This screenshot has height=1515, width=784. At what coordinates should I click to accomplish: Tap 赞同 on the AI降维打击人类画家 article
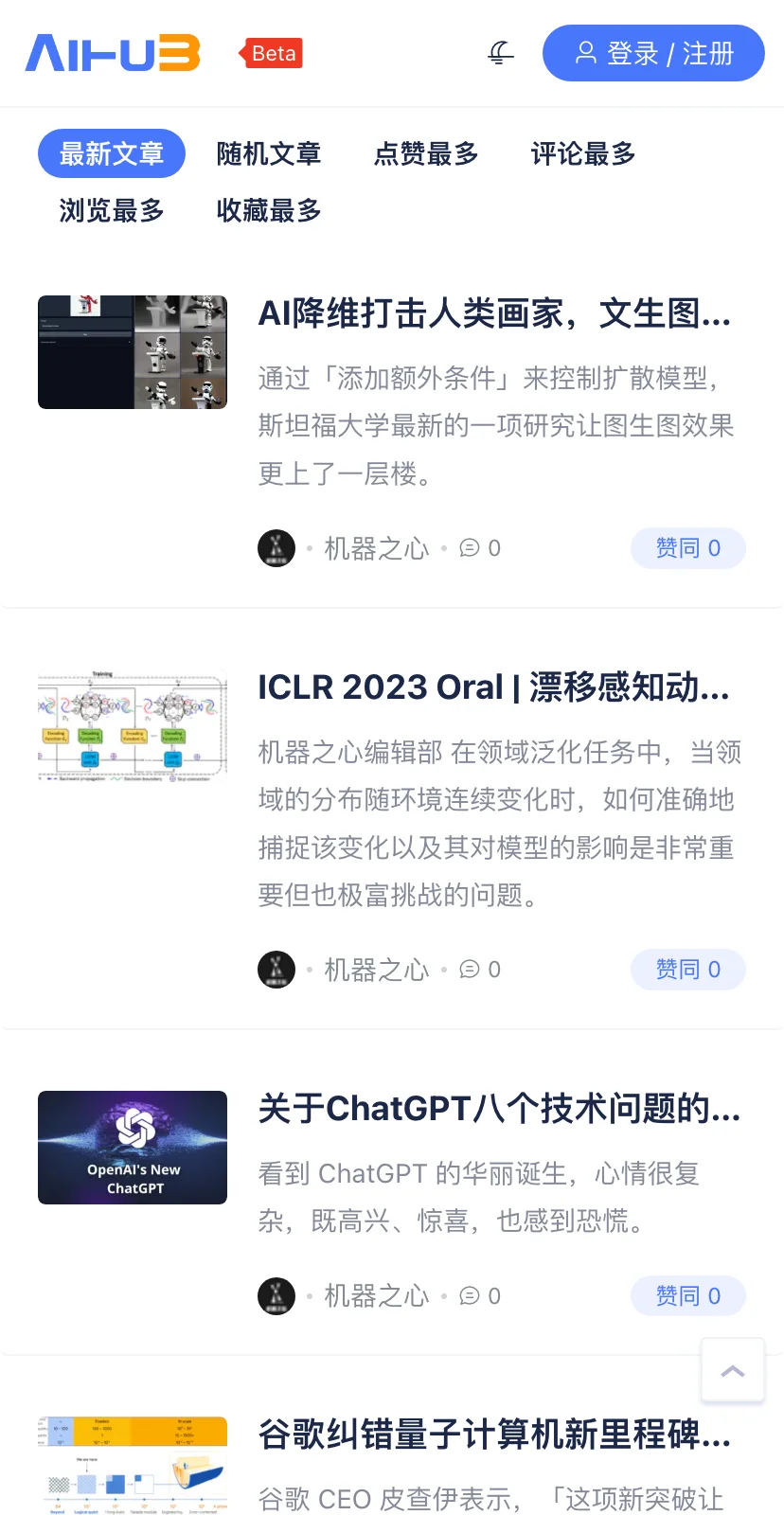click(688, 548)
